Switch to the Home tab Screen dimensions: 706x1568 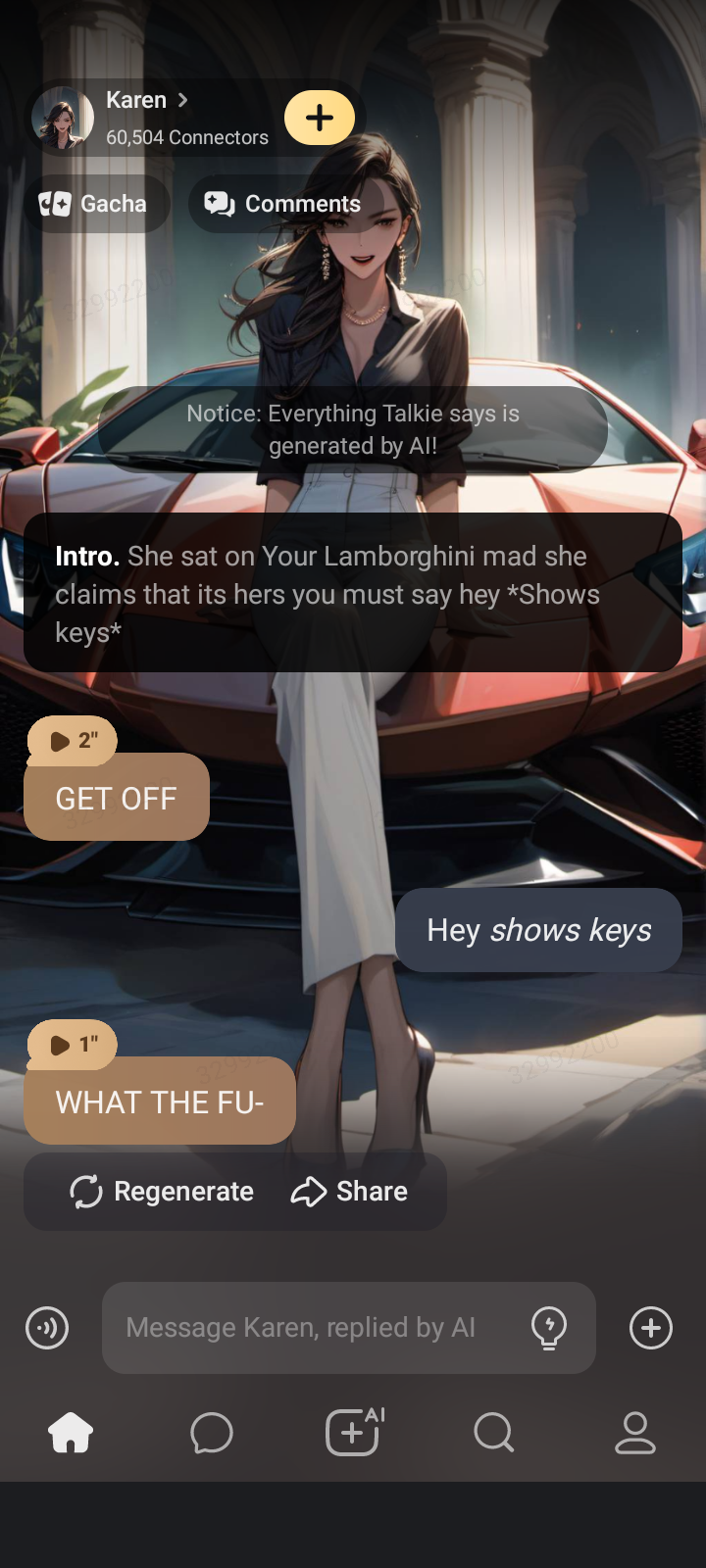click(x=71, y=1433)
